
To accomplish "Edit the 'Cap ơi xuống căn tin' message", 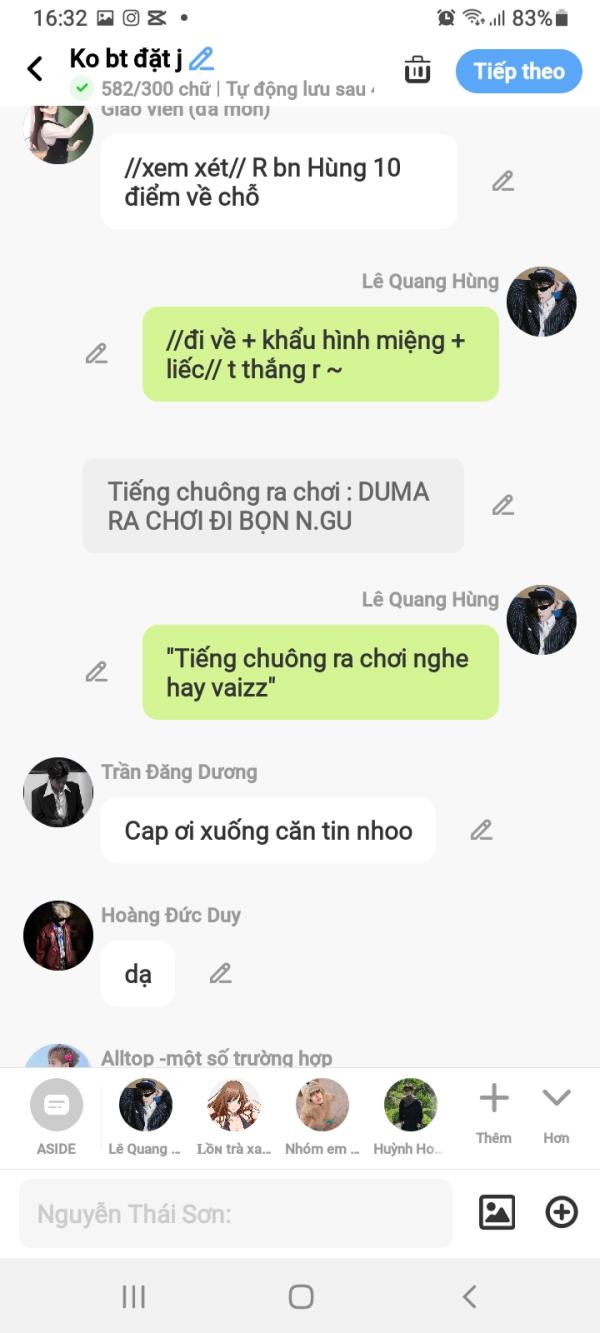I will pos(481,830).
